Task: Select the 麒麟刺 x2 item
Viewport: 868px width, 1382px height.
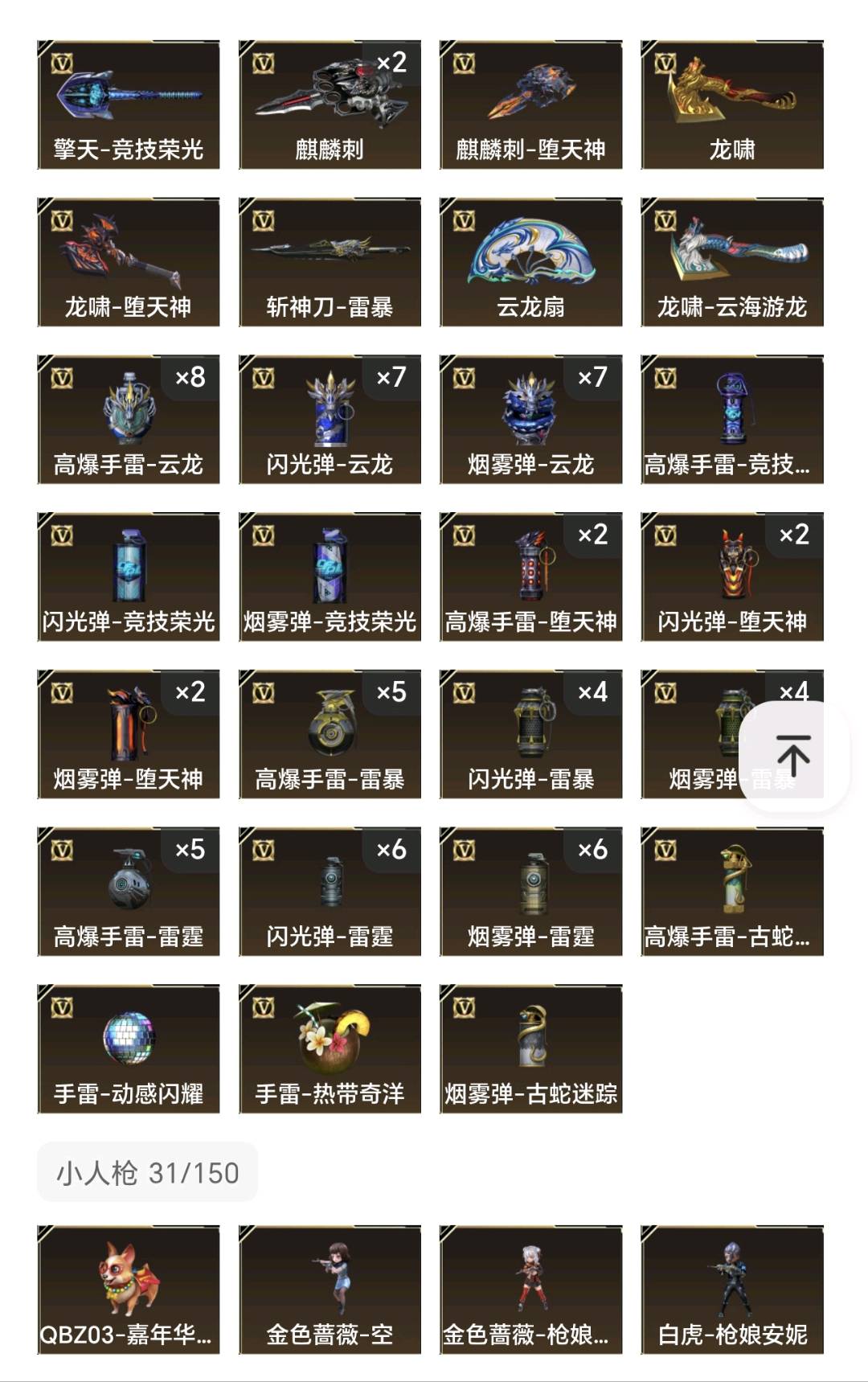Action: 330,105
